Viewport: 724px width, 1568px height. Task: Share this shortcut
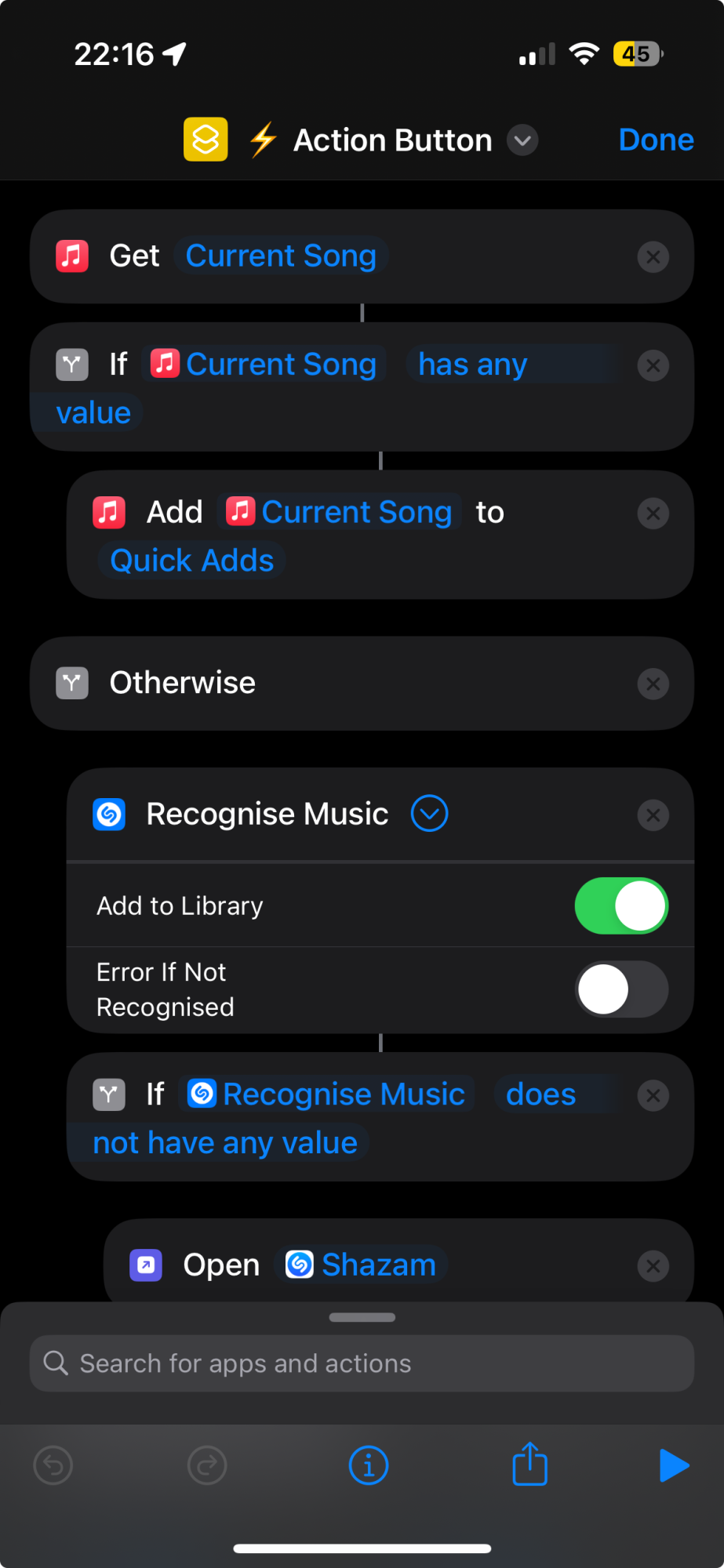pos(529,1465)
